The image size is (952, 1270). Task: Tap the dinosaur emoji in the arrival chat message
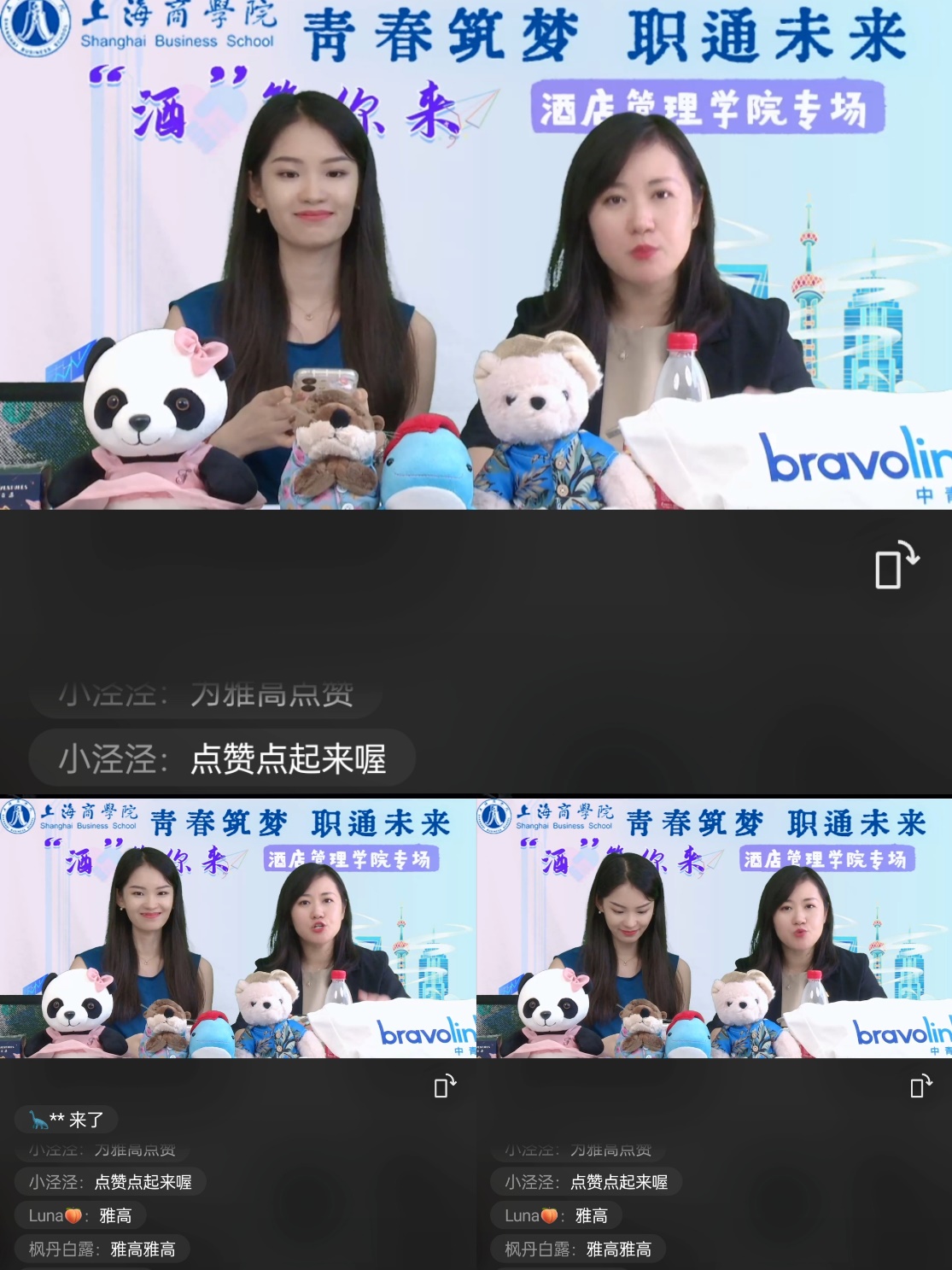[40, 1120]
